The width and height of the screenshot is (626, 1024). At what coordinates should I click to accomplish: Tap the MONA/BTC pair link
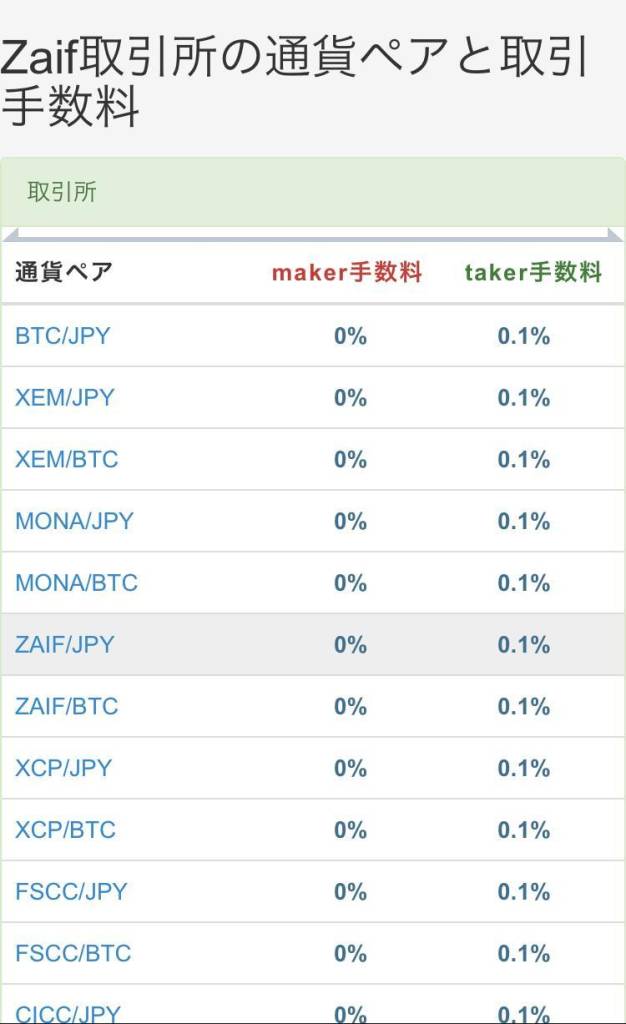point(76,583)
